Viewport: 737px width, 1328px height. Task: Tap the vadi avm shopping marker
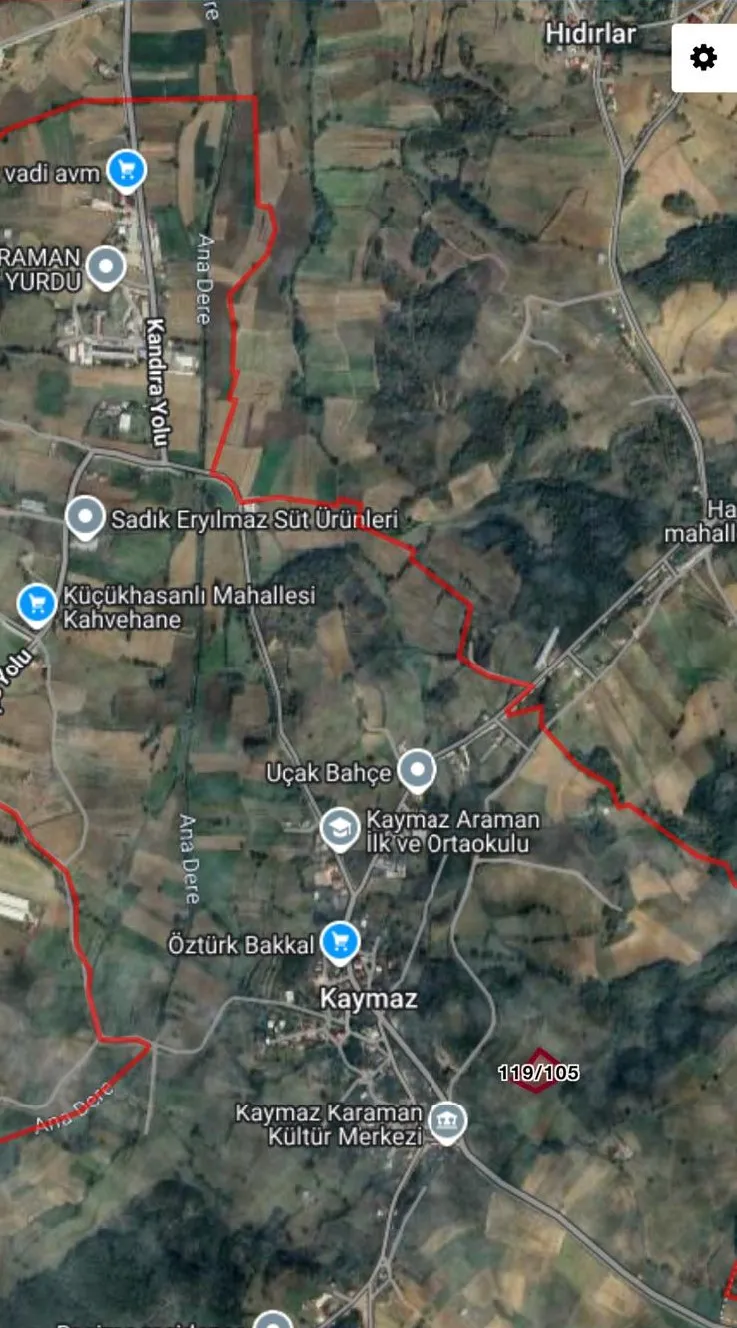pyautogui.click(x=126, y=170)
